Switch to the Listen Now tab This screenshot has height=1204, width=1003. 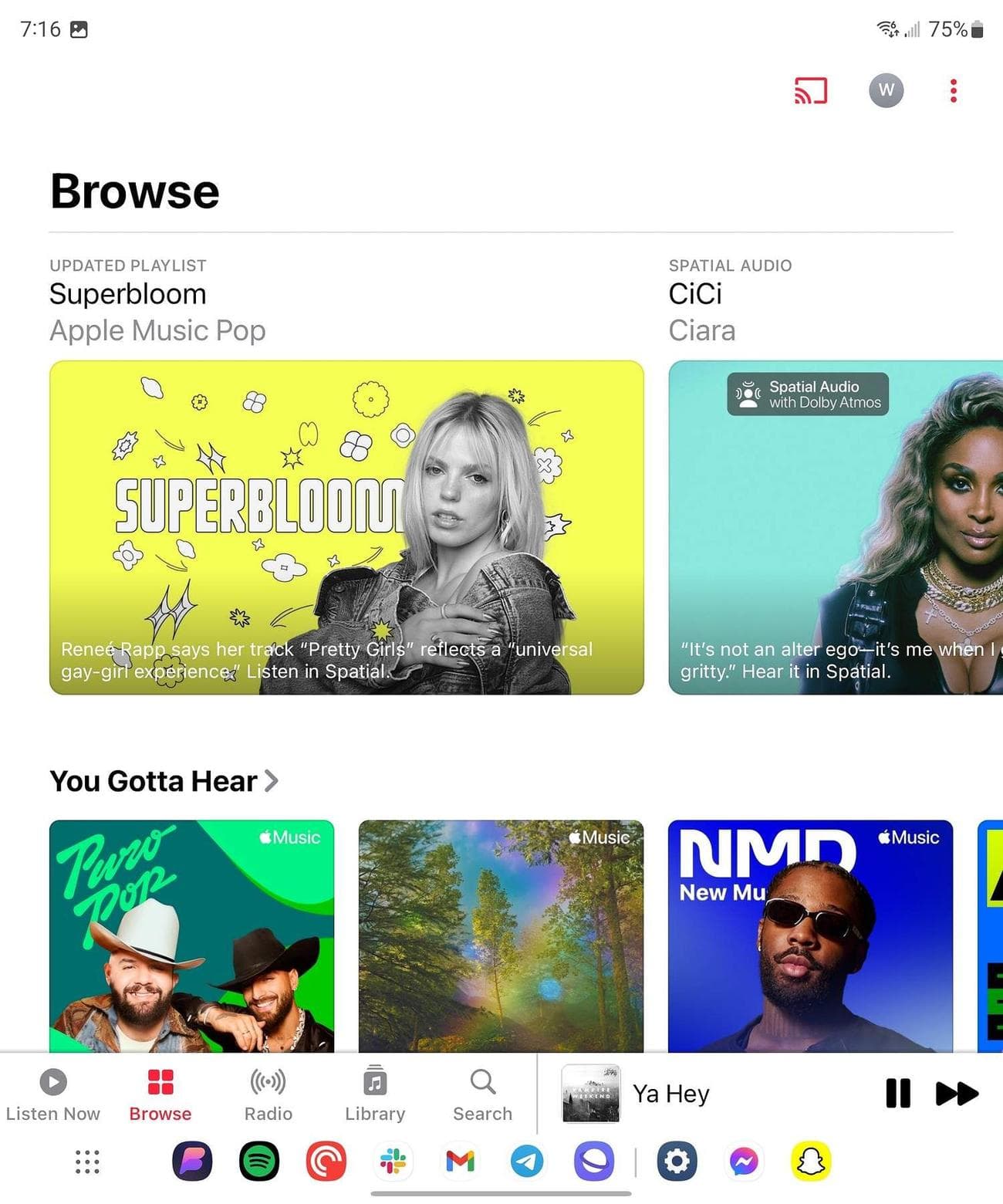(52, 1093)
